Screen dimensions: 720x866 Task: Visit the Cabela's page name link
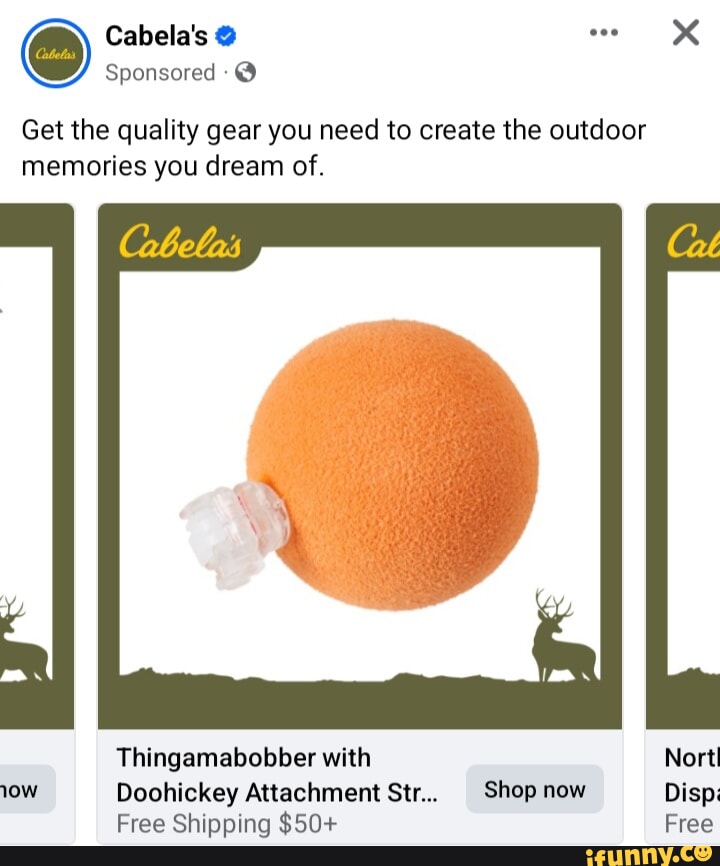[x=156, y=36]
